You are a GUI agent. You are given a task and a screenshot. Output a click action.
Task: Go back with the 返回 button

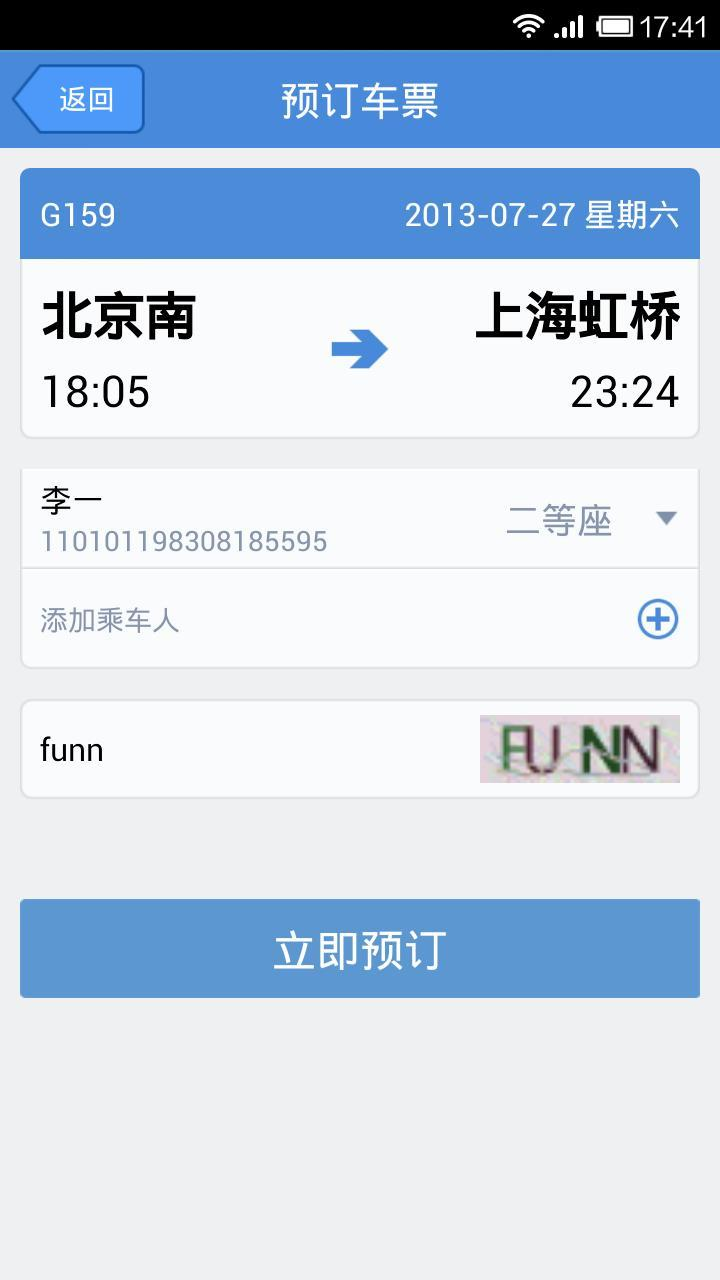coord(80,99)
